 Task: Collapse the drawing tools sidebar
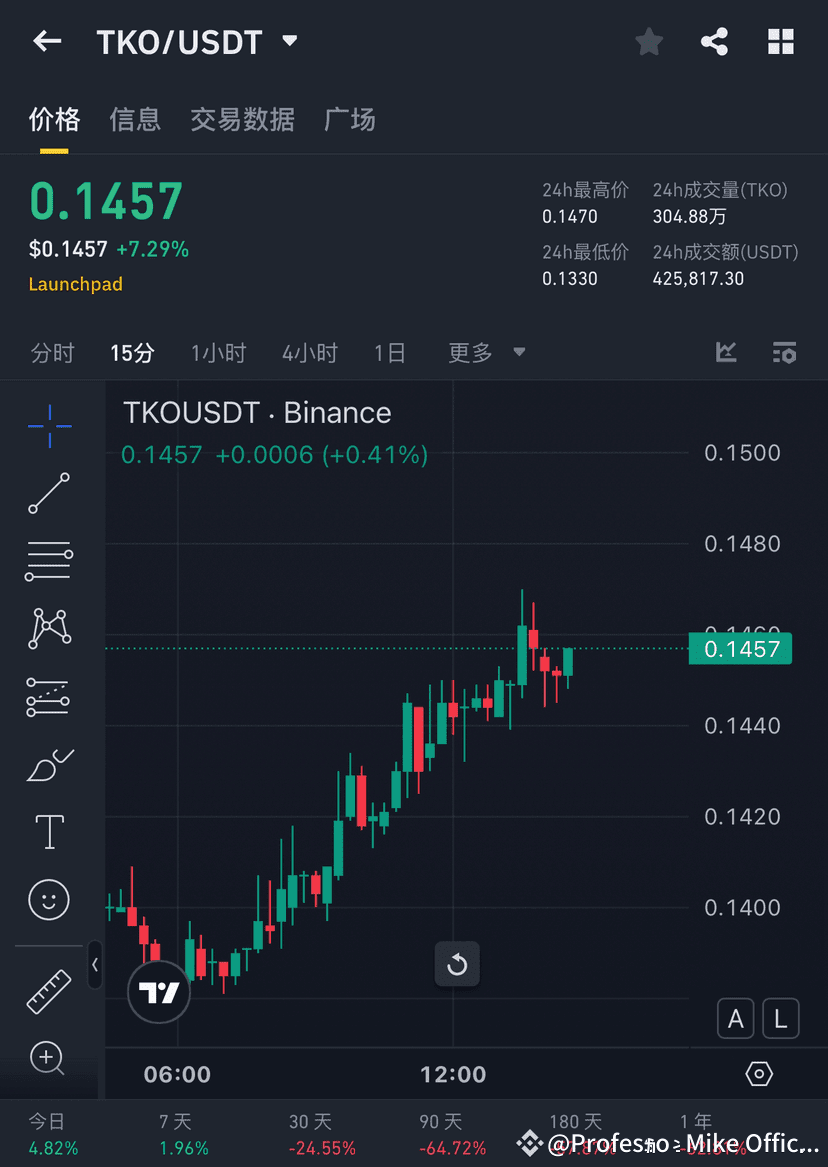click(95, 965)
